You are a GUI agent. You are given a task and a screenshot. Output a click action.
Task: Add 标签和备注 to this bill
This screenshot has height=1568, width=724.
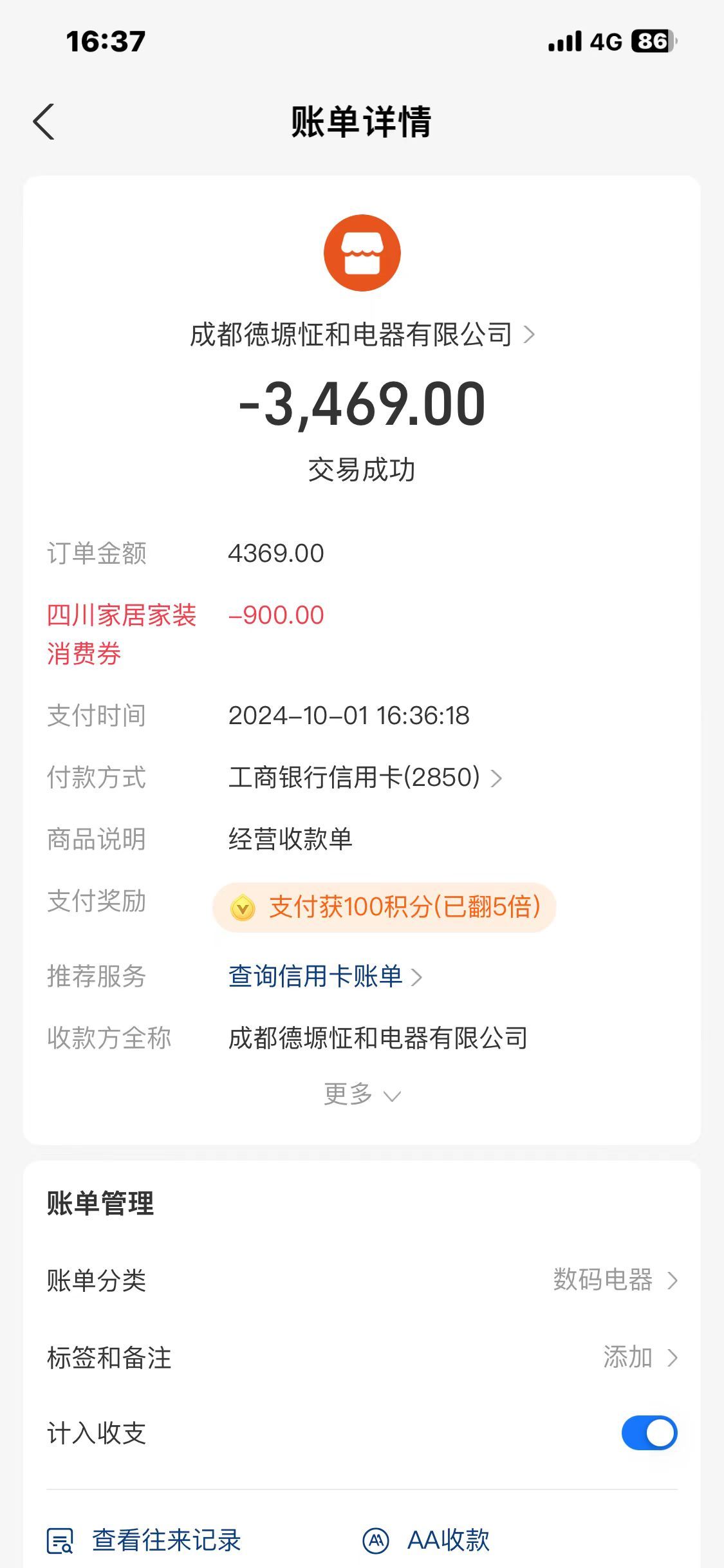(362, 1358)
